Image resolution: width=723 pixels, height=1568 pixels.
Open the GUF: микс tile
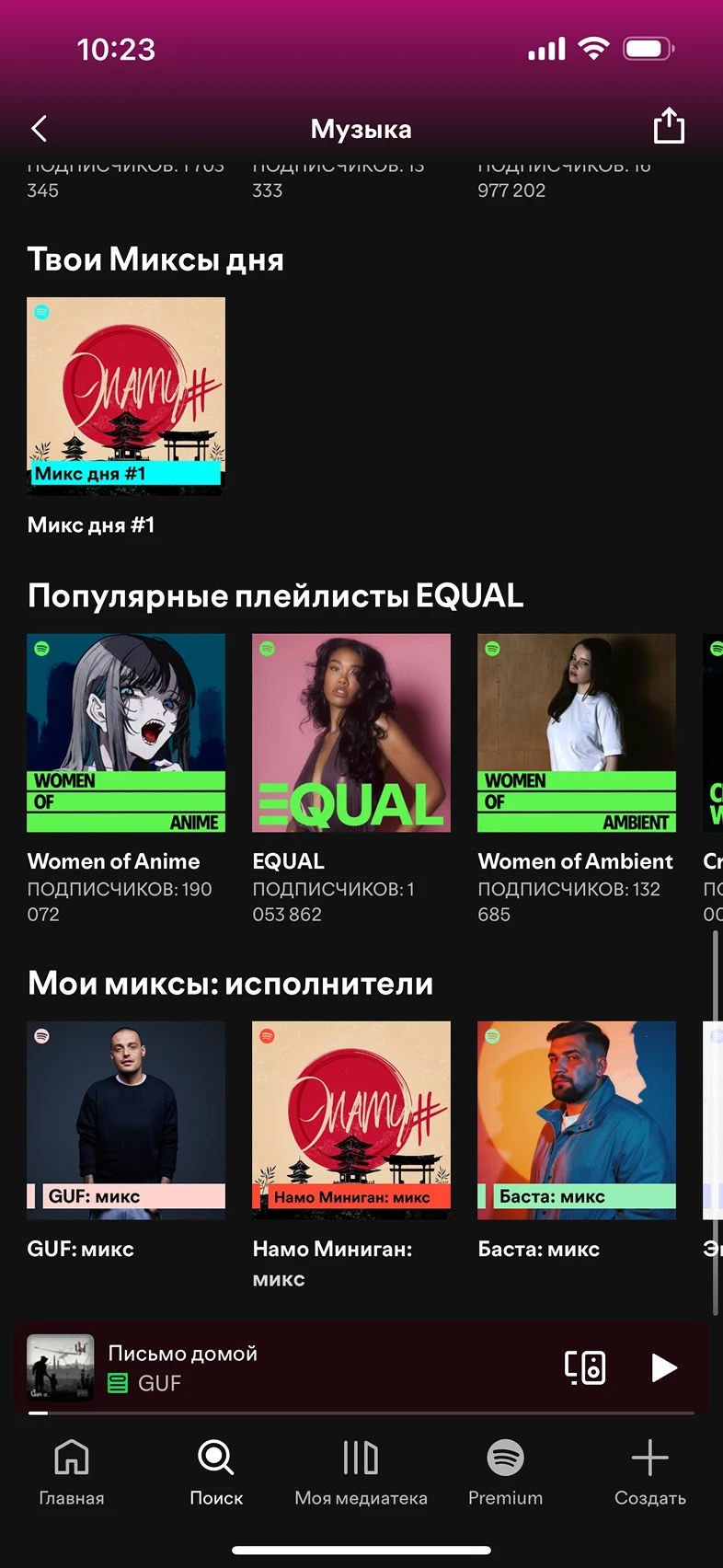pos(126,1120)
